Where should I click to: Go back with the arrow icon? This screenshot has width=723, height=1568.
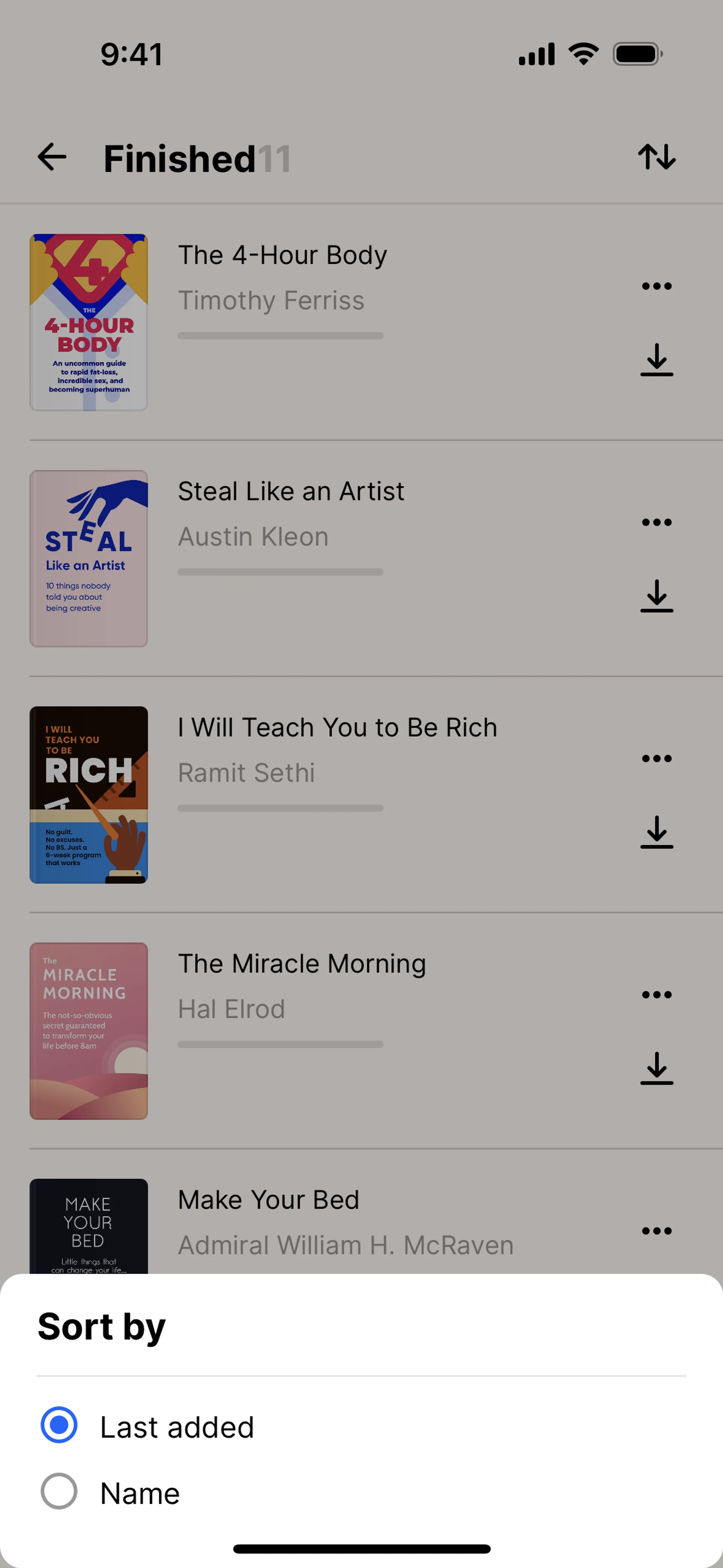click(x=52, y=157)
